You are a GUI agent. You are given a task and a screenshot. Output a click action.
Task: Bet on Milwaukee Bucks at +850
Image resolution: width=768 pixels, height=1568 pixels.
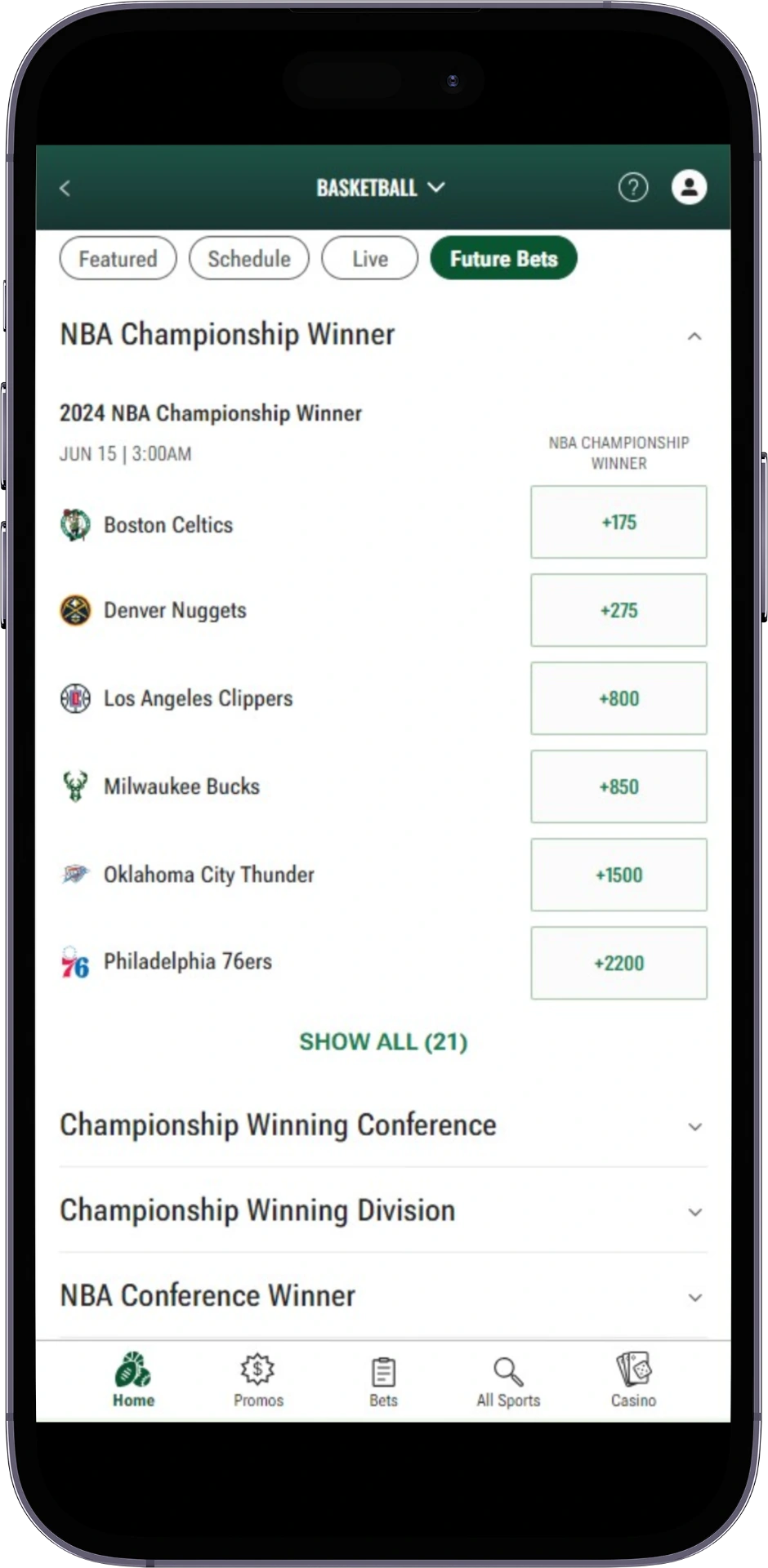[618, 787]
